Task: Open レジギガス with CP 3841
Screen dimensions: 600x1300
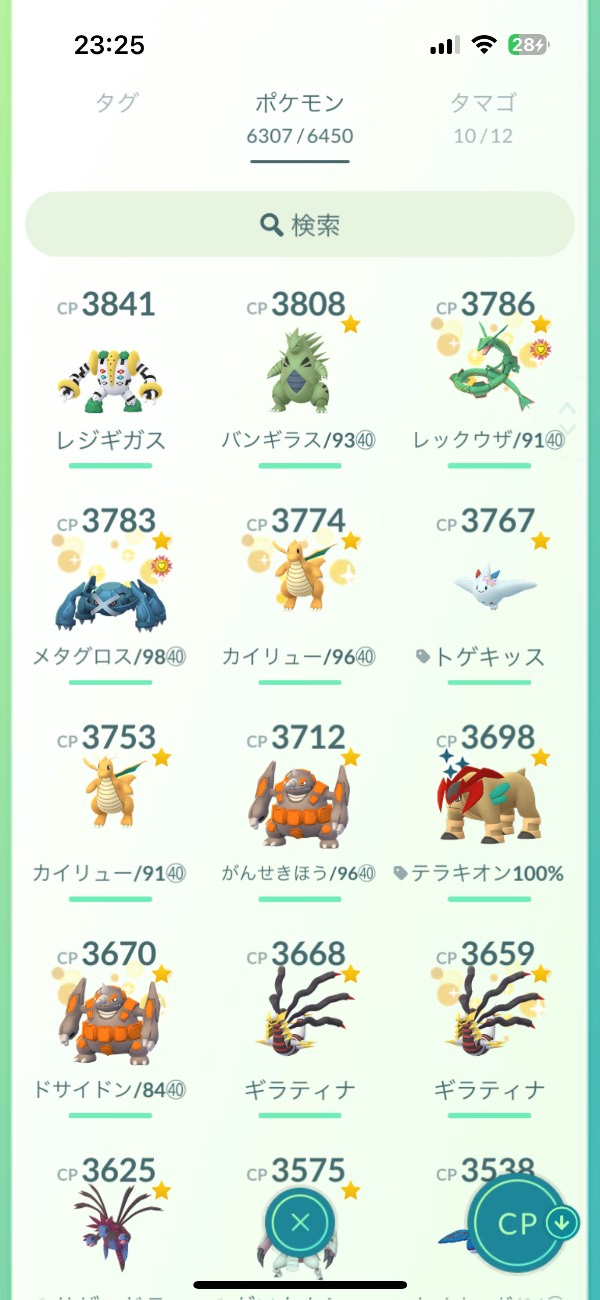Action: click(110, 378)
